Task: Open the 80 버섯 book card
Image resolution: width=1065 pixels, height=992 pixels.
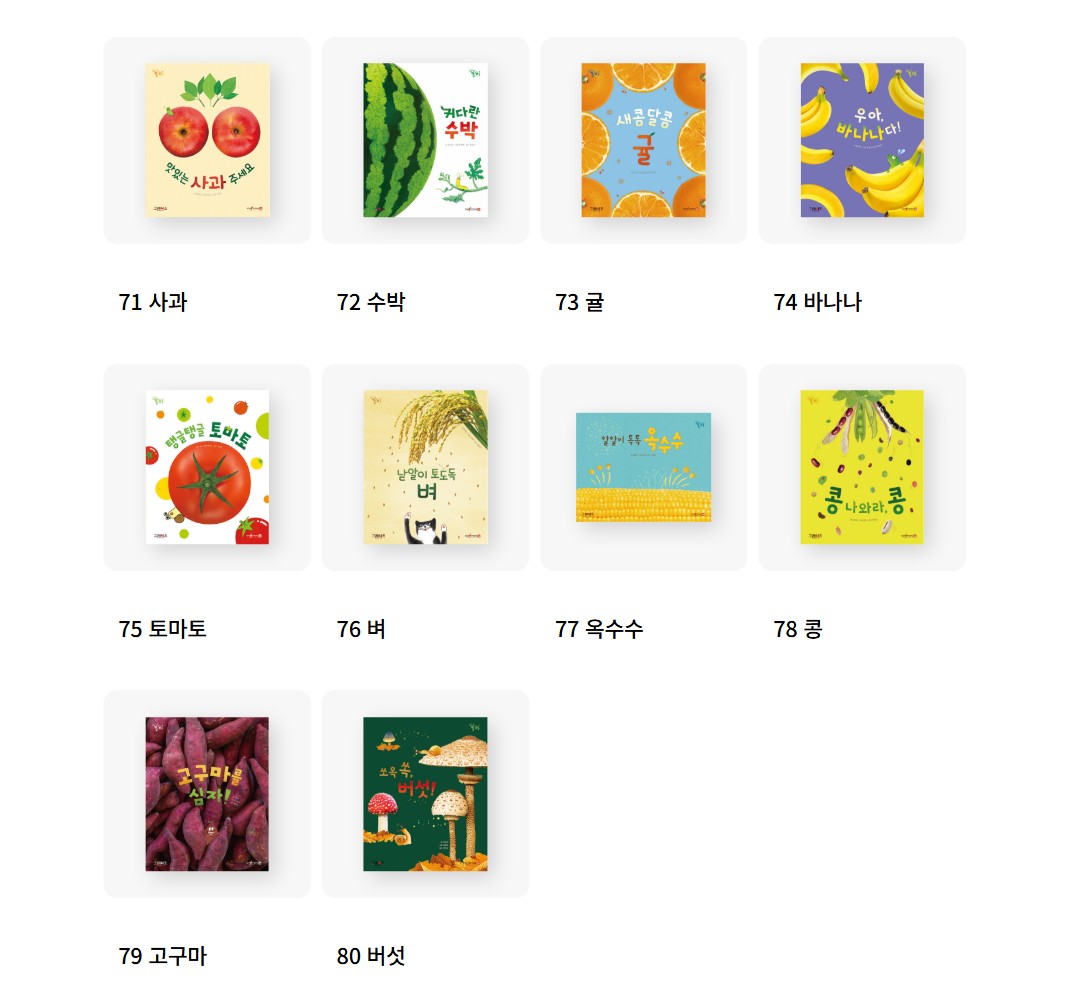Action: pyautogui.click(x=425, y=793)
